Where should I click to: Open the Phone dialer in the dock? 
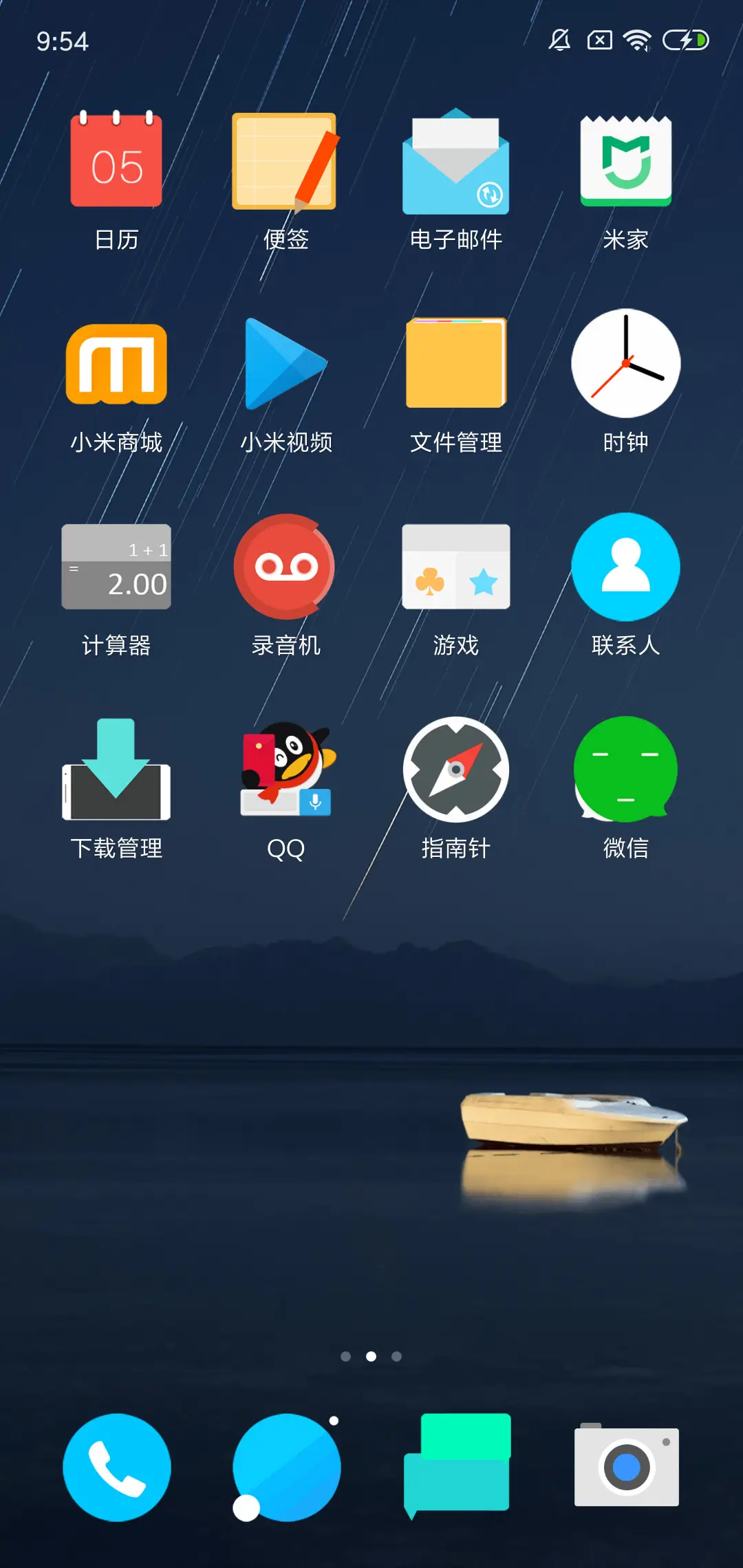coord(116,1465)
